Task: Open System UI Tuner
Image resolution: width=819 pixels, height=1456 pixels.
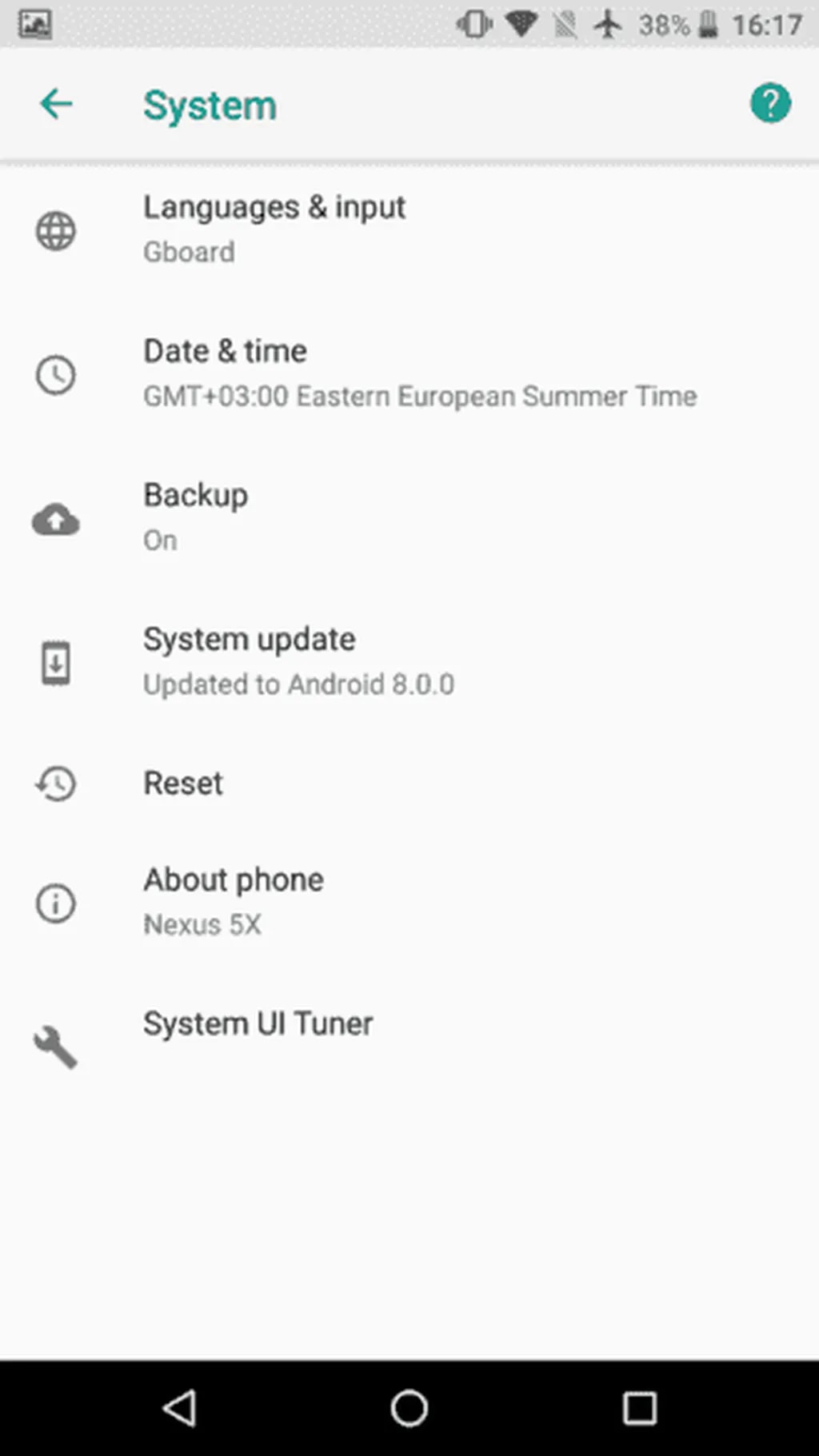Action: (258, 1023)
